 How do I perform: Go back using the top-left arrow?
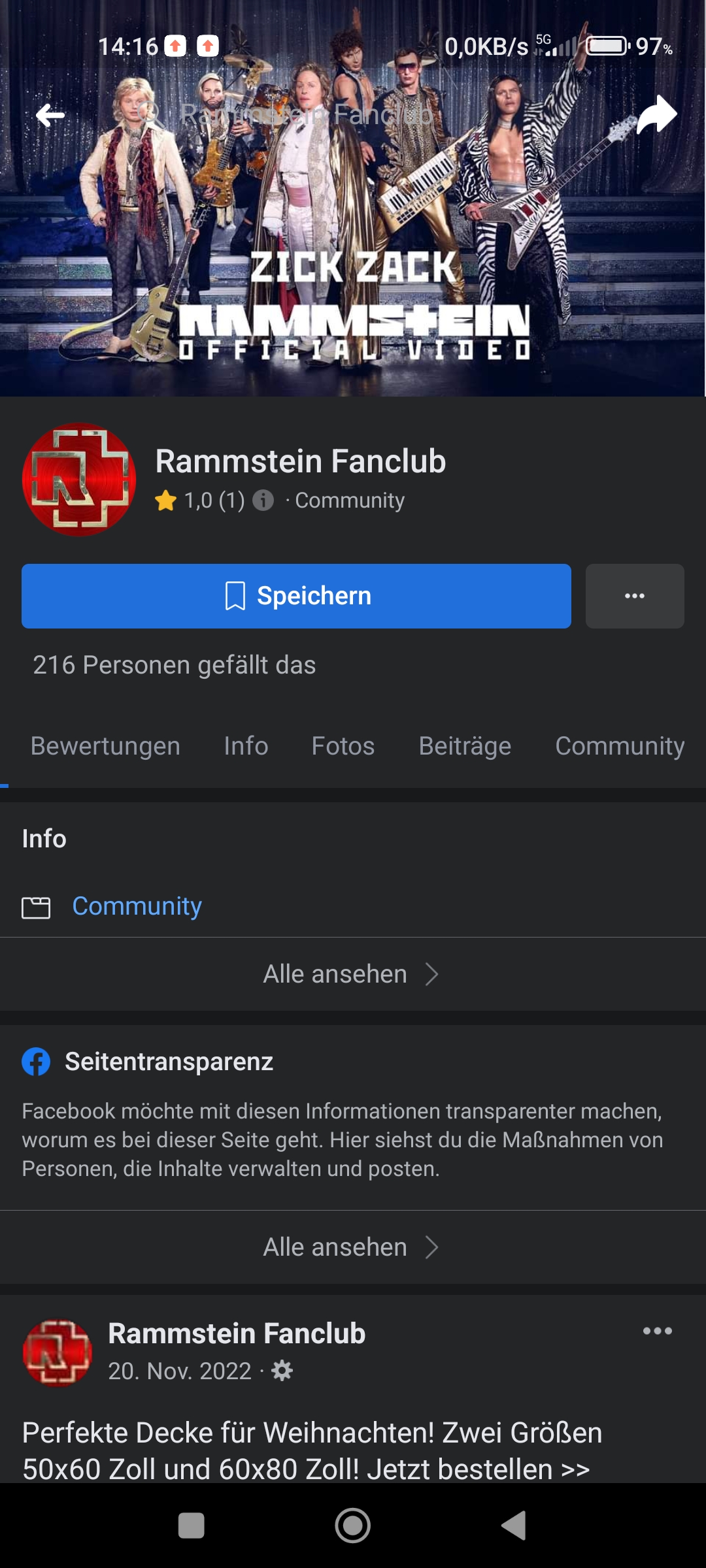click(x=50, y=116)
